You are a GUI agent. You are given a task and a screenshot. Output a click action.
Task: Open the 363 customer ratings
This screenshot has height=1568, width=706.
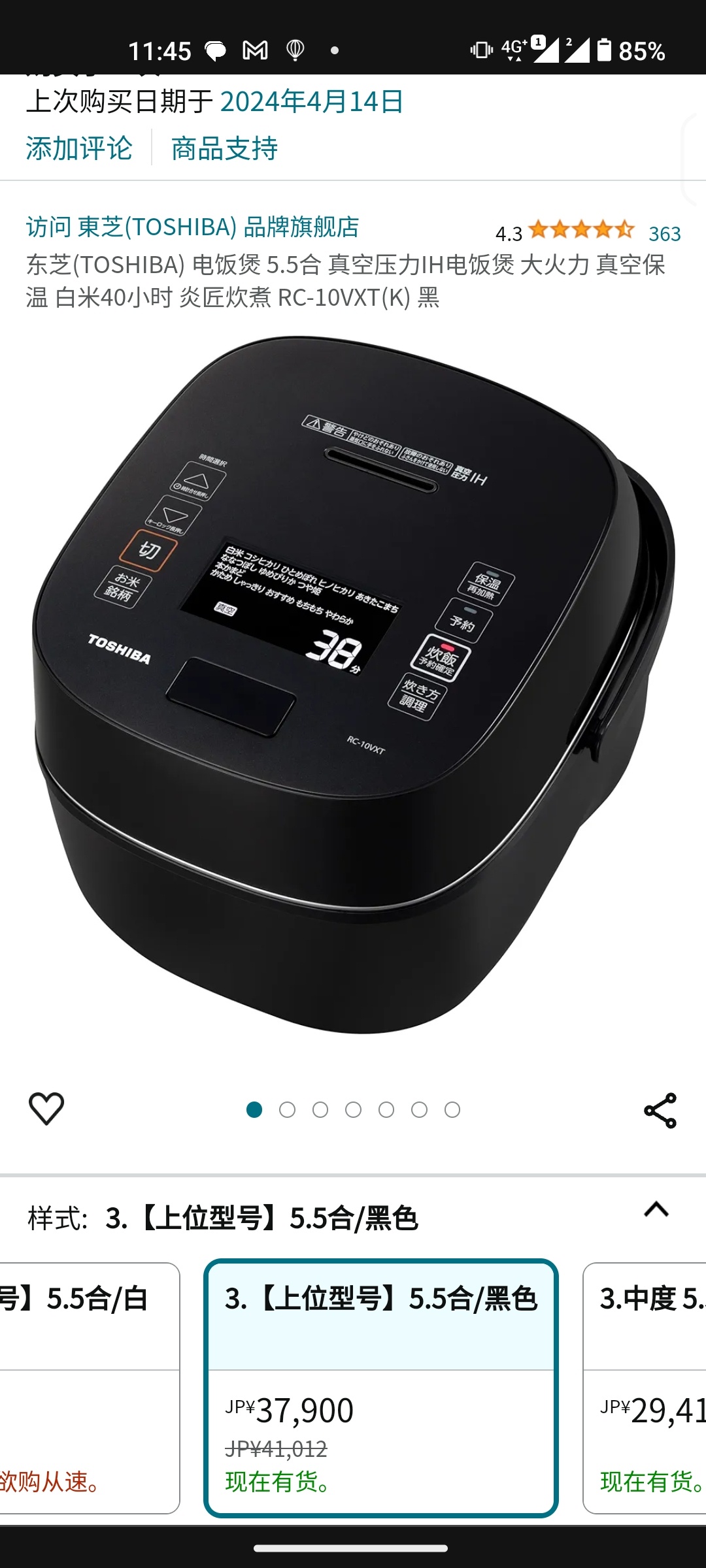[x=664, y=233]
